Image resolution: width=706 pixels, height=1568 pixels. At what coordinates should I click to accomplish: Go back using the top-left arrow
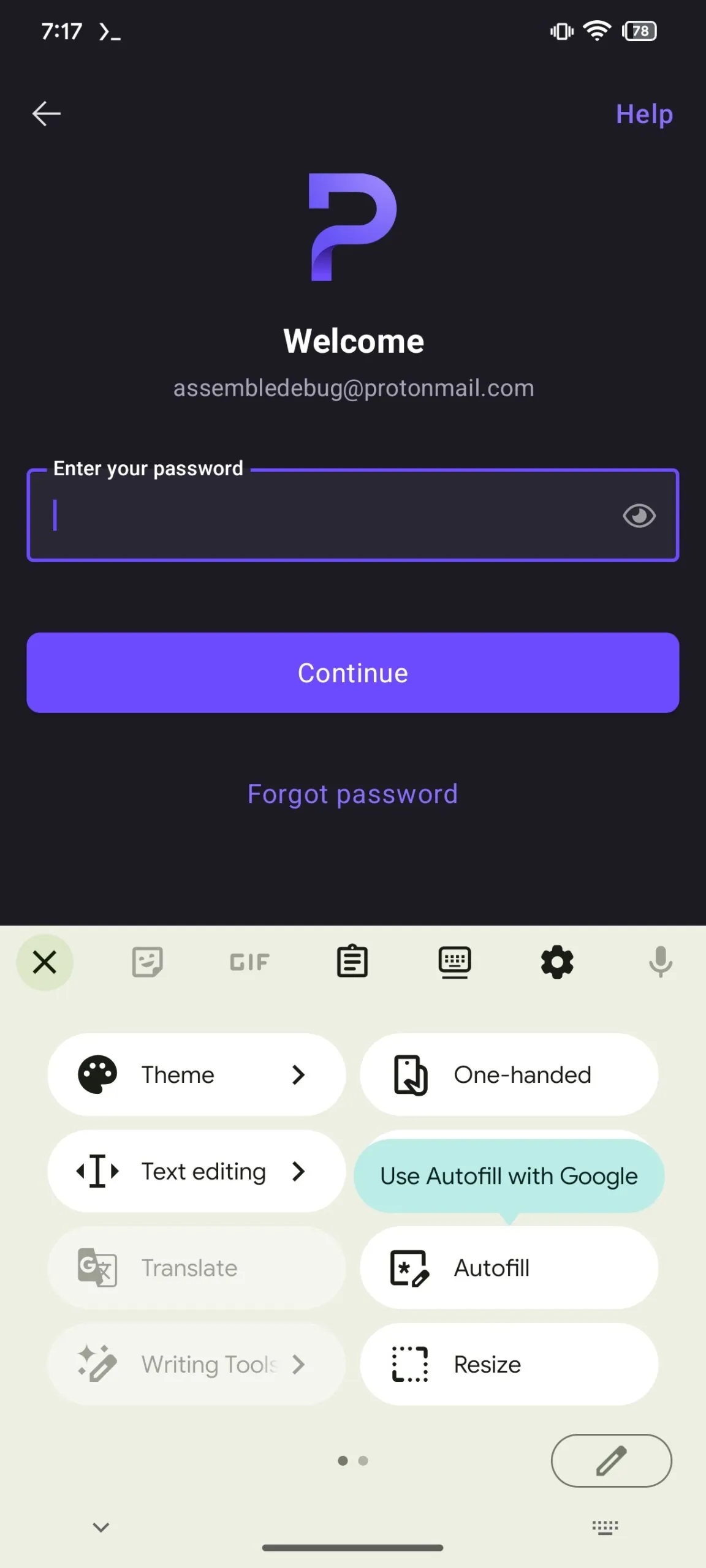click(x=47, y=113)
